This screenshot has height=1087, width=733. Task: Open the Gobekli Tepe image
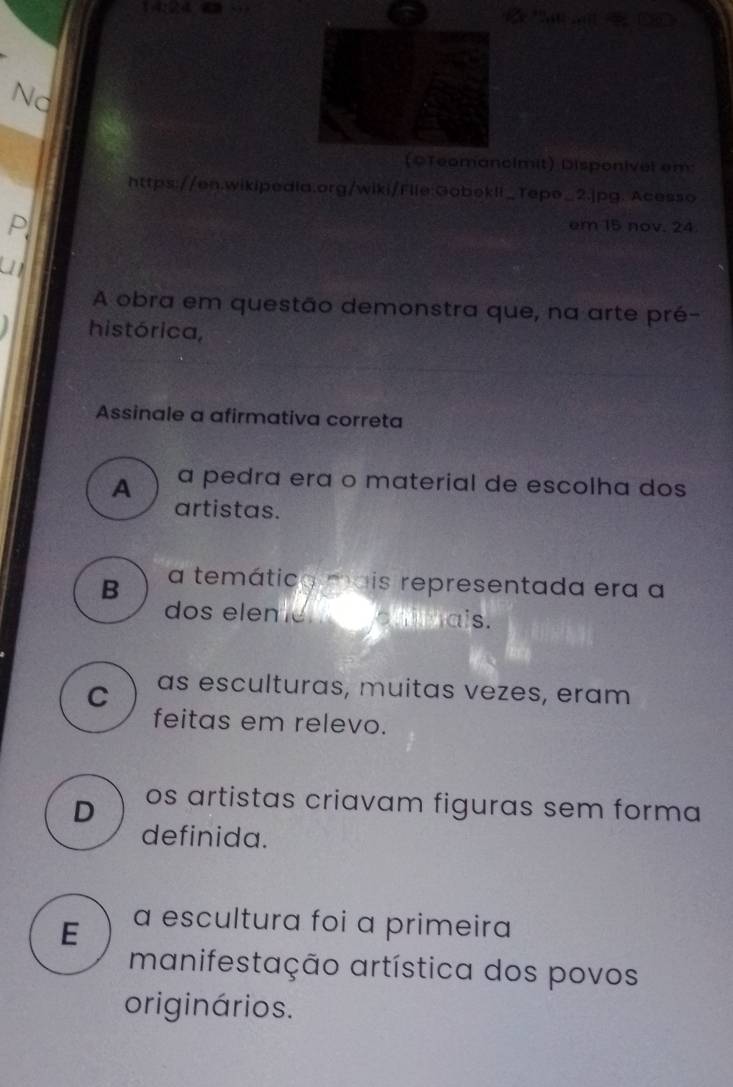tap(405, 86)
